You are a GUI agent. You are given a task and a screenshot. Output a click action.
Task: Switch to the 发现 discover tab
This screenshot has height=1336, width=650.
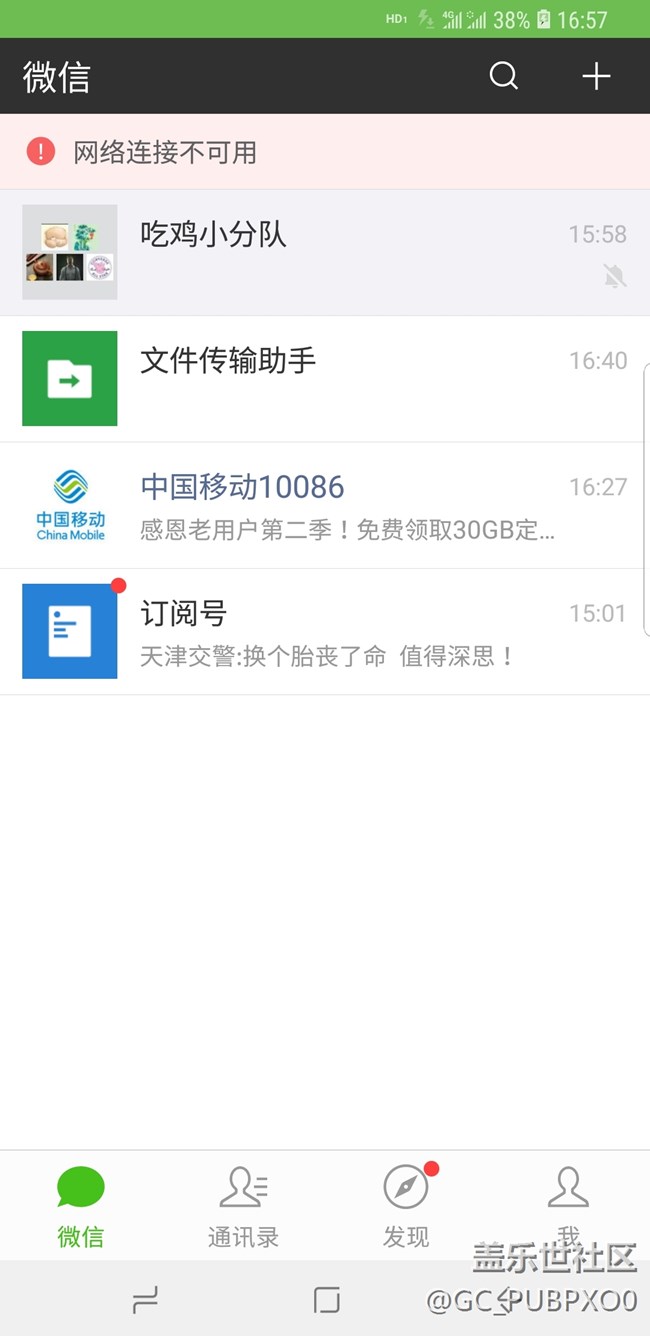click(x=406, y=1206)
